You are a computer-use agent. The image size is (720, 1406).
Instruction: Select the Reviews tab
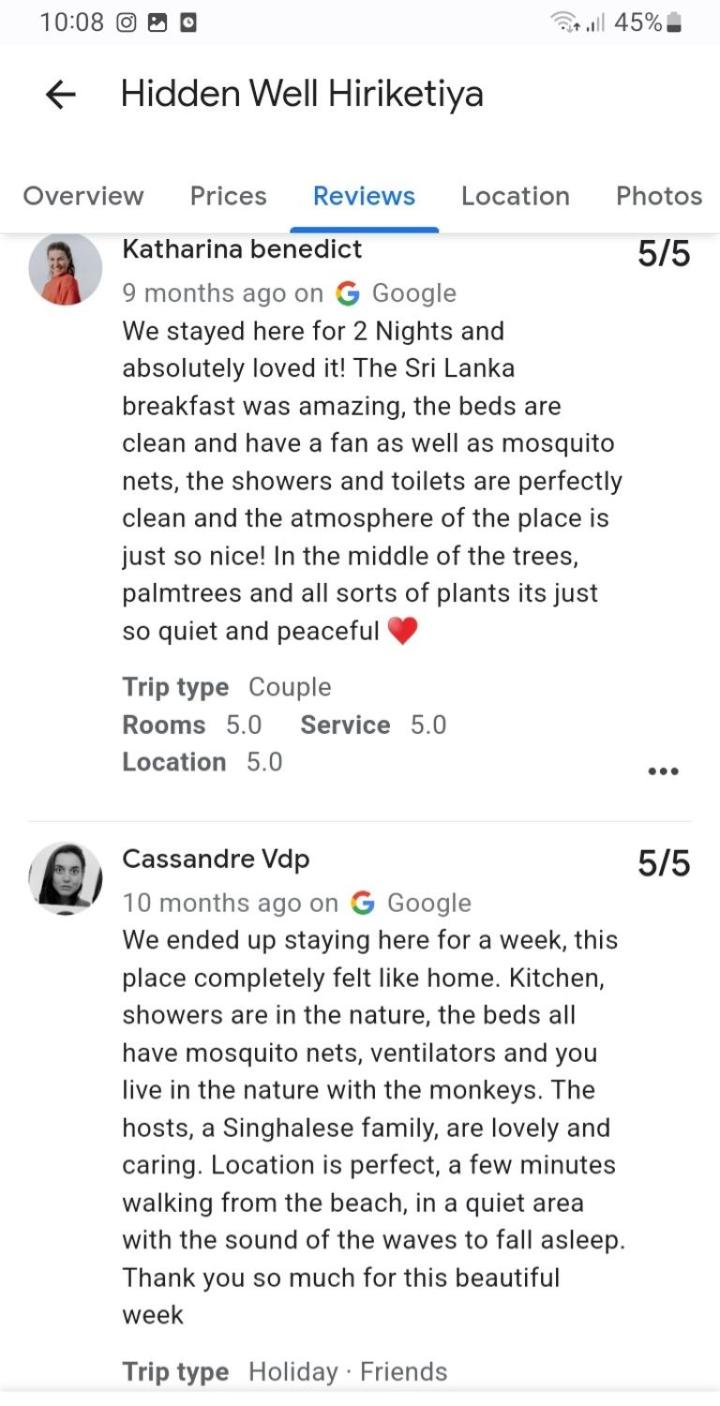pos(364,196)
